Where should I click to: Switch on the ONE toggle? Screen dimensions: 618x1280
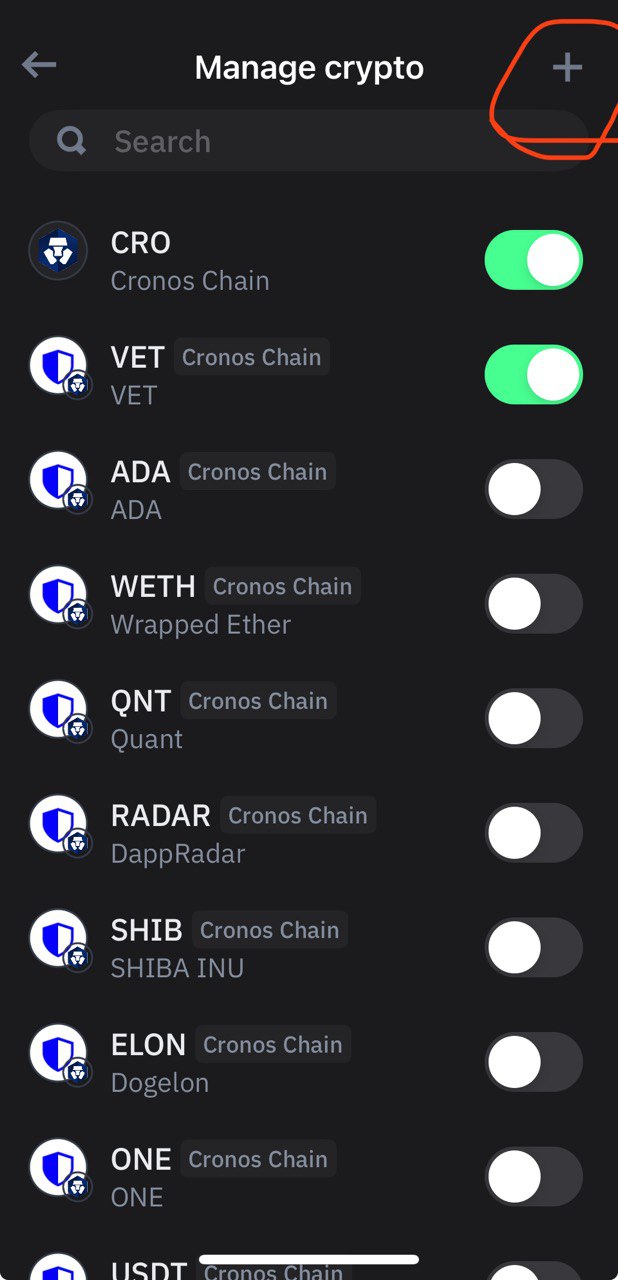point(533,1177)
